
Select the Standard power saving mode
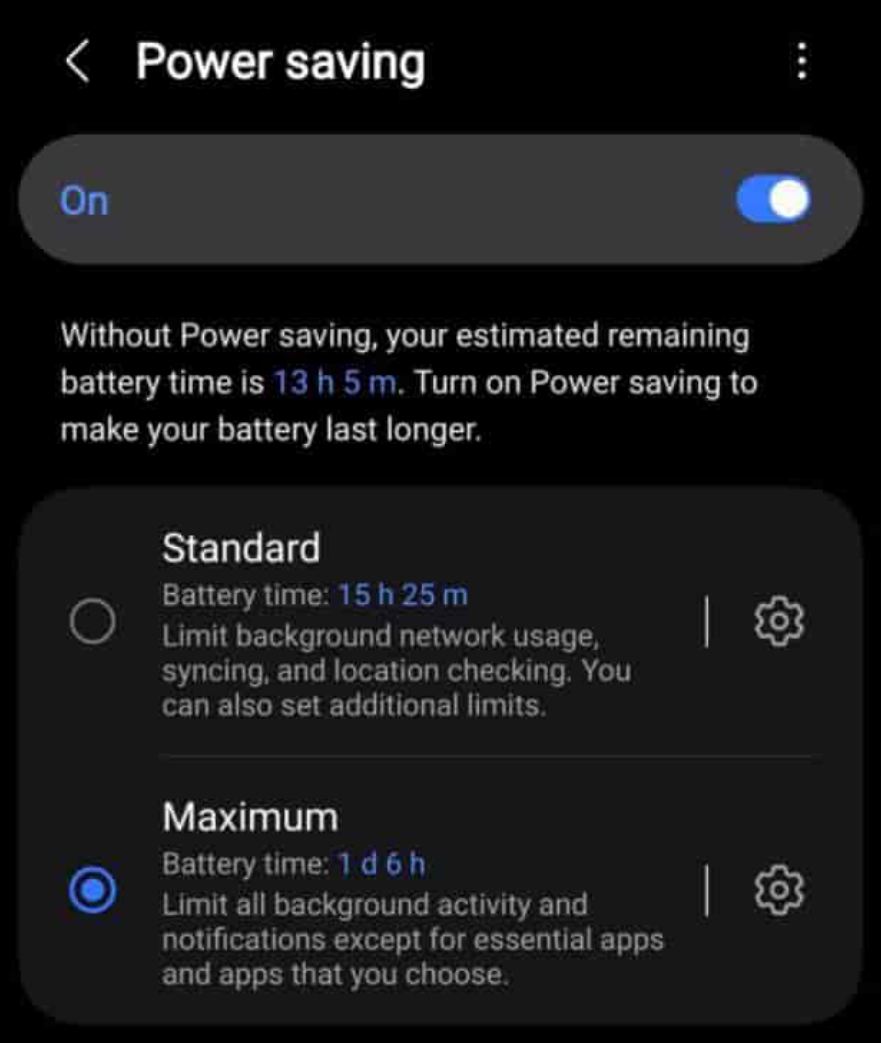point(92,623)
